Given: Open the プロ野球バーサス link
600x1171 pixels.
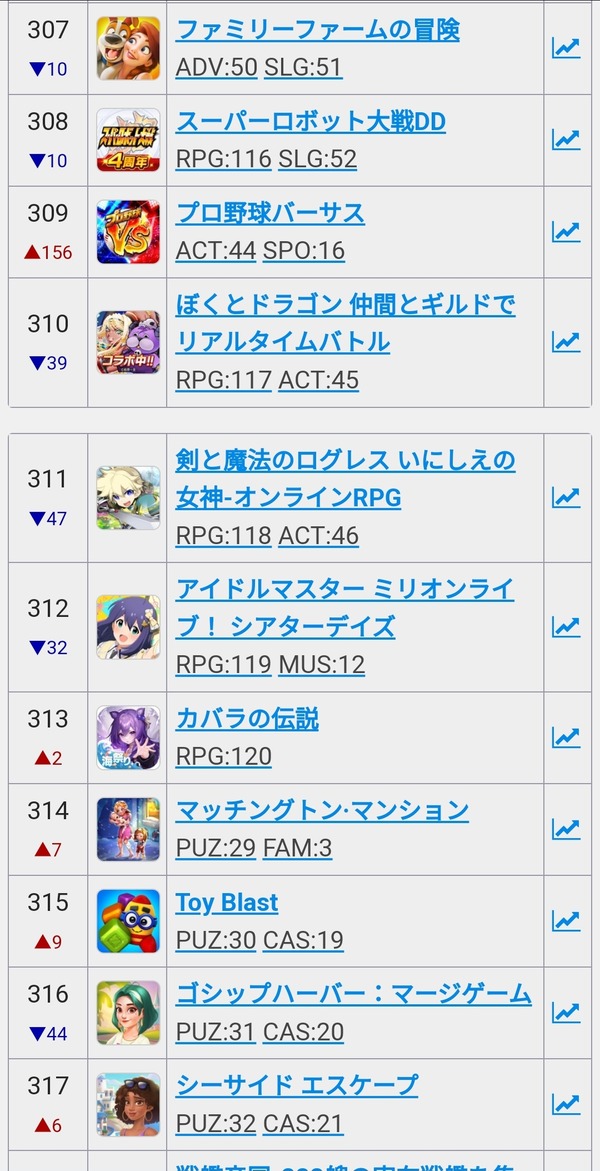Looking at the screenshot, I should pos(270,214).
